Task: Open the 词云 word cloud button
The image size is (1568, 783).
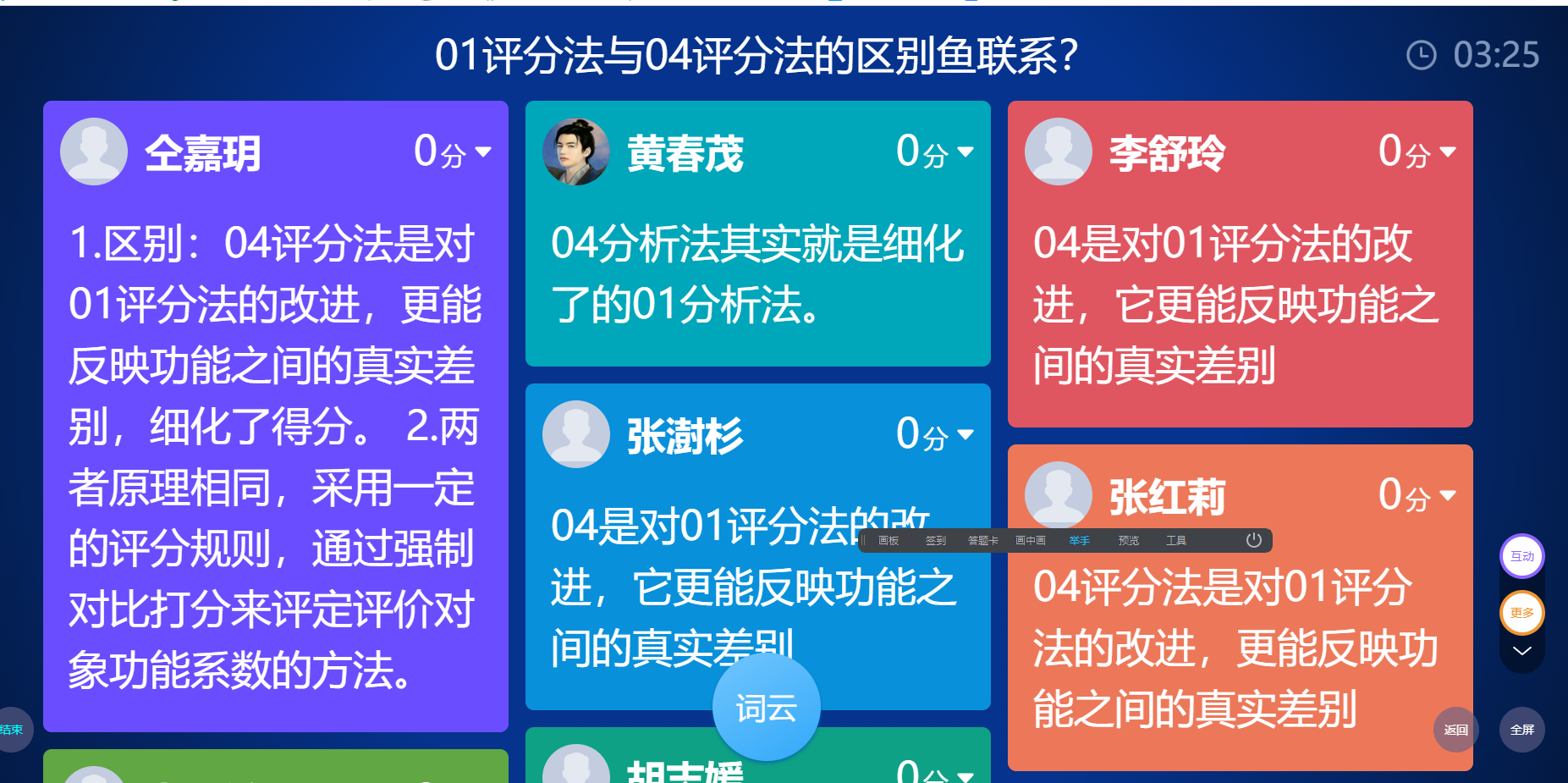Action: click(x=766, y=708)
